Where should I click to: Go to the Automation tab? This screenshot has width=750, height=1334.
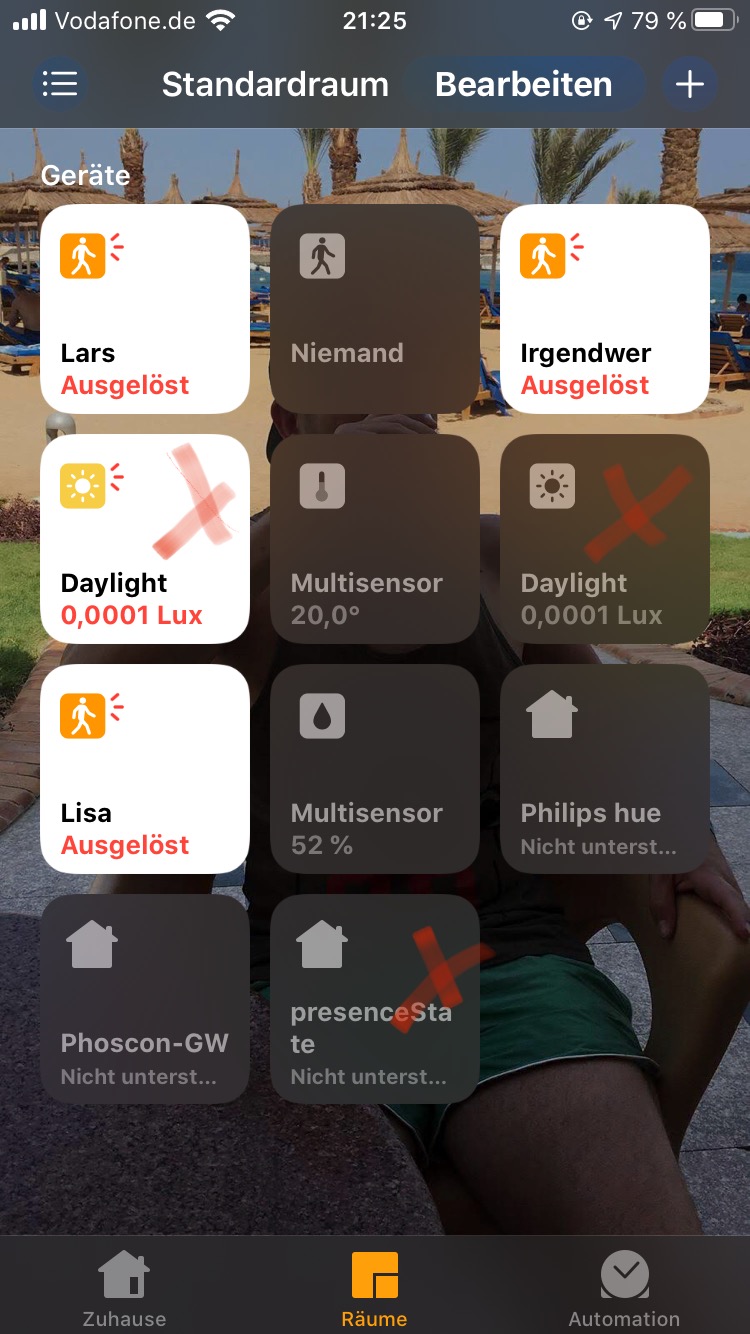[x=624, y=1289]
